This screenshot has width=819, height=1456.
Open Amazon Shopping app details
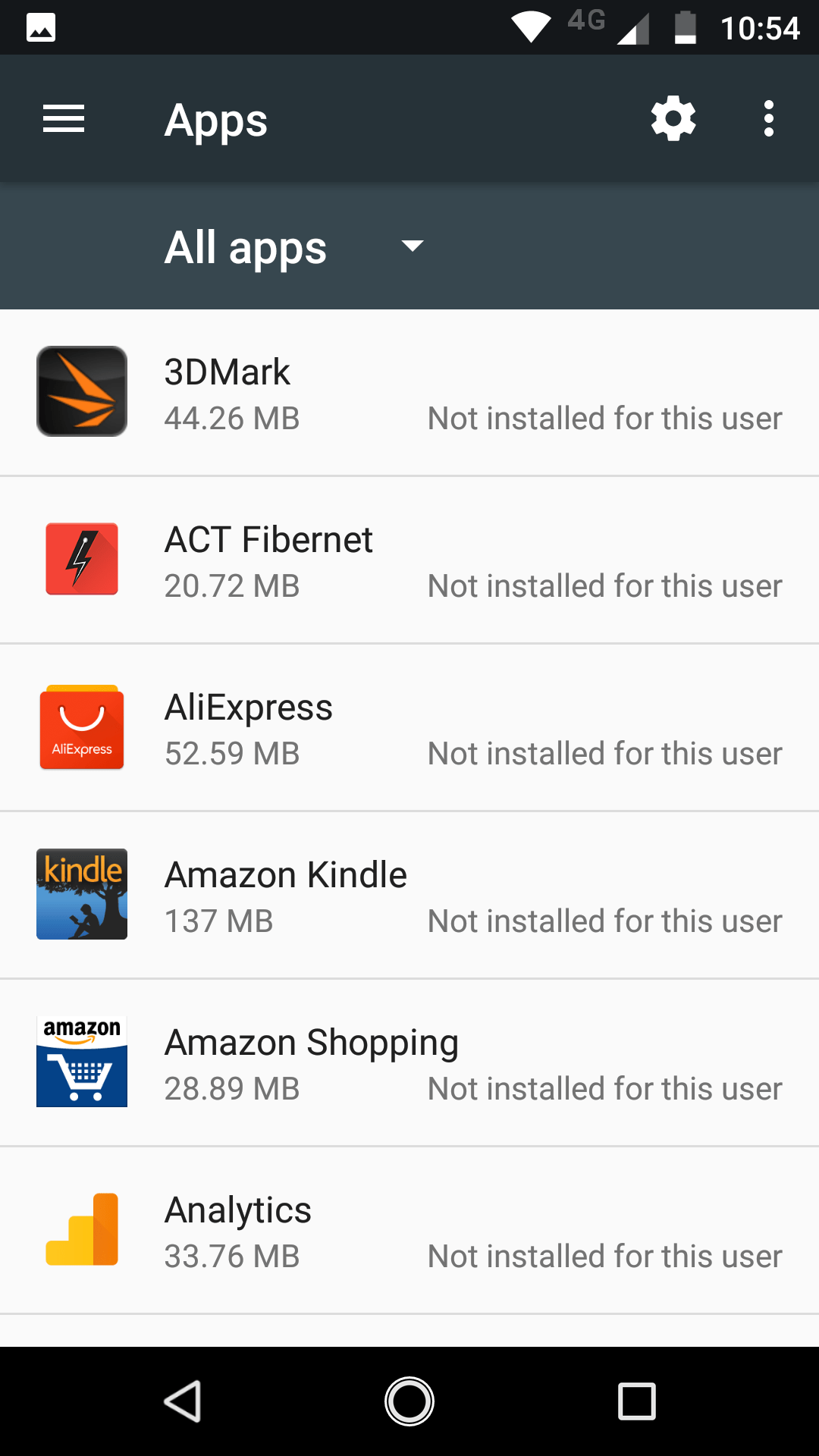coord(409,1063)
